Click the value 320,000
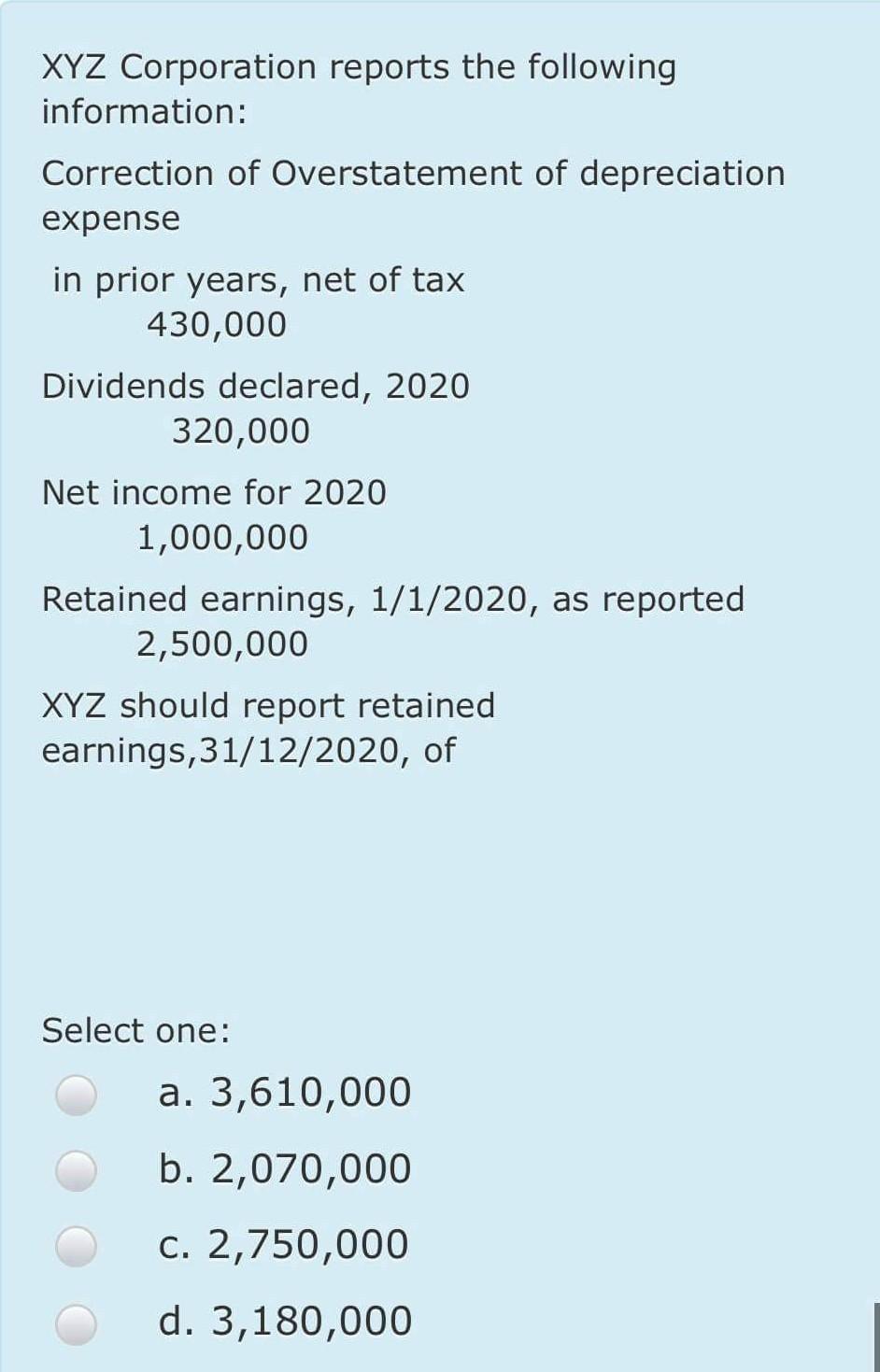The image size is (880, 1372). (240, 431)
